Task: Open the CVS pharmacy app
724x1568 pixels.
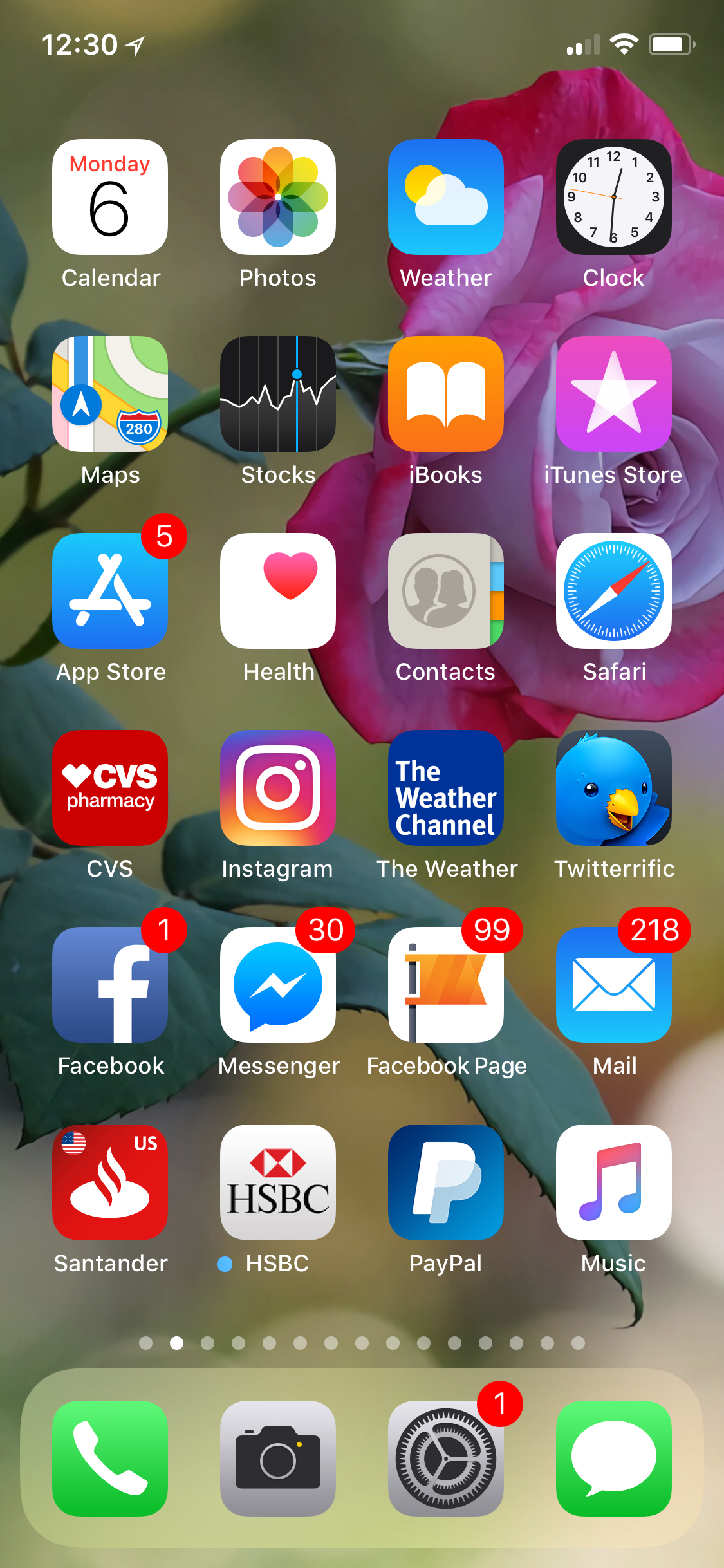Action: [x=110, y=788]
